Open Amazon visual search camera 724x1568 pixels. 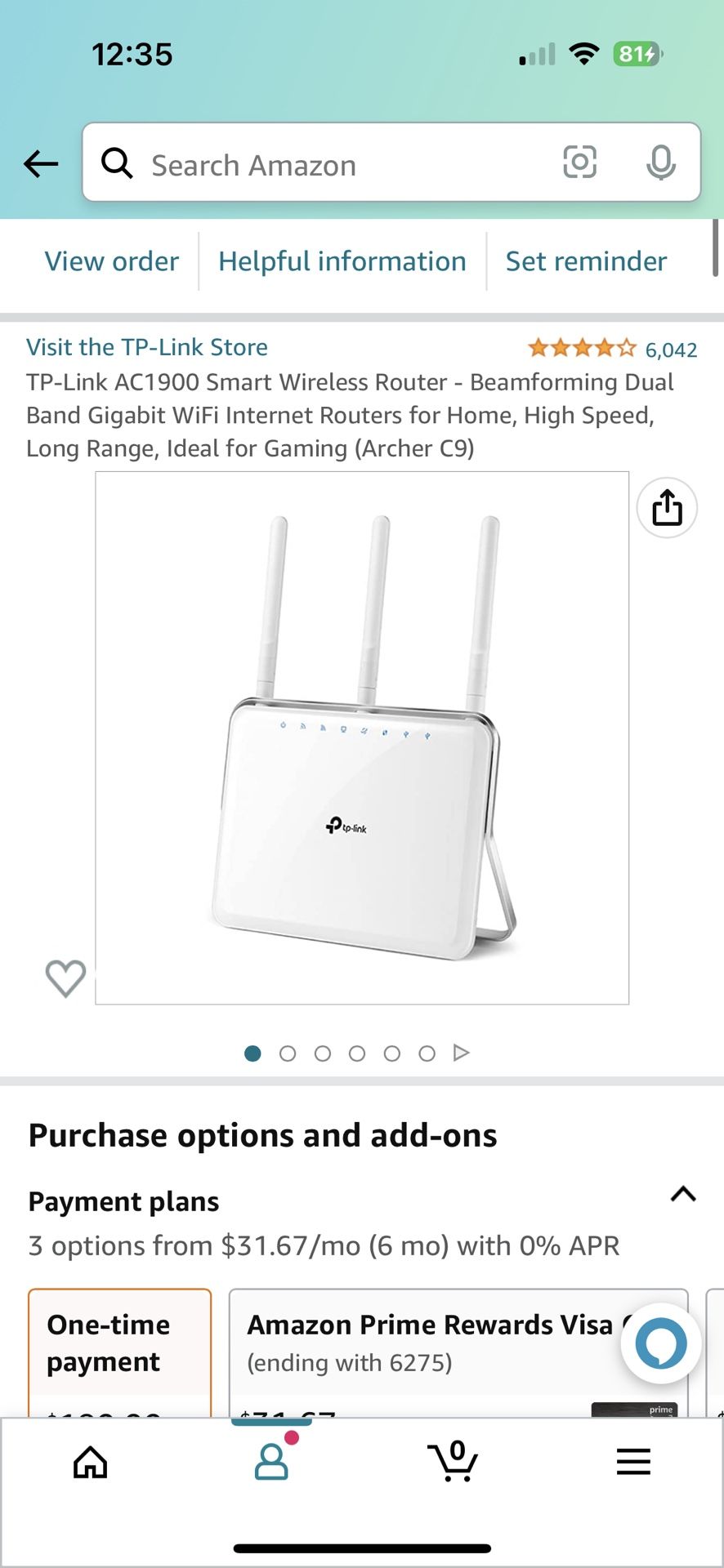tap(579, 163)
